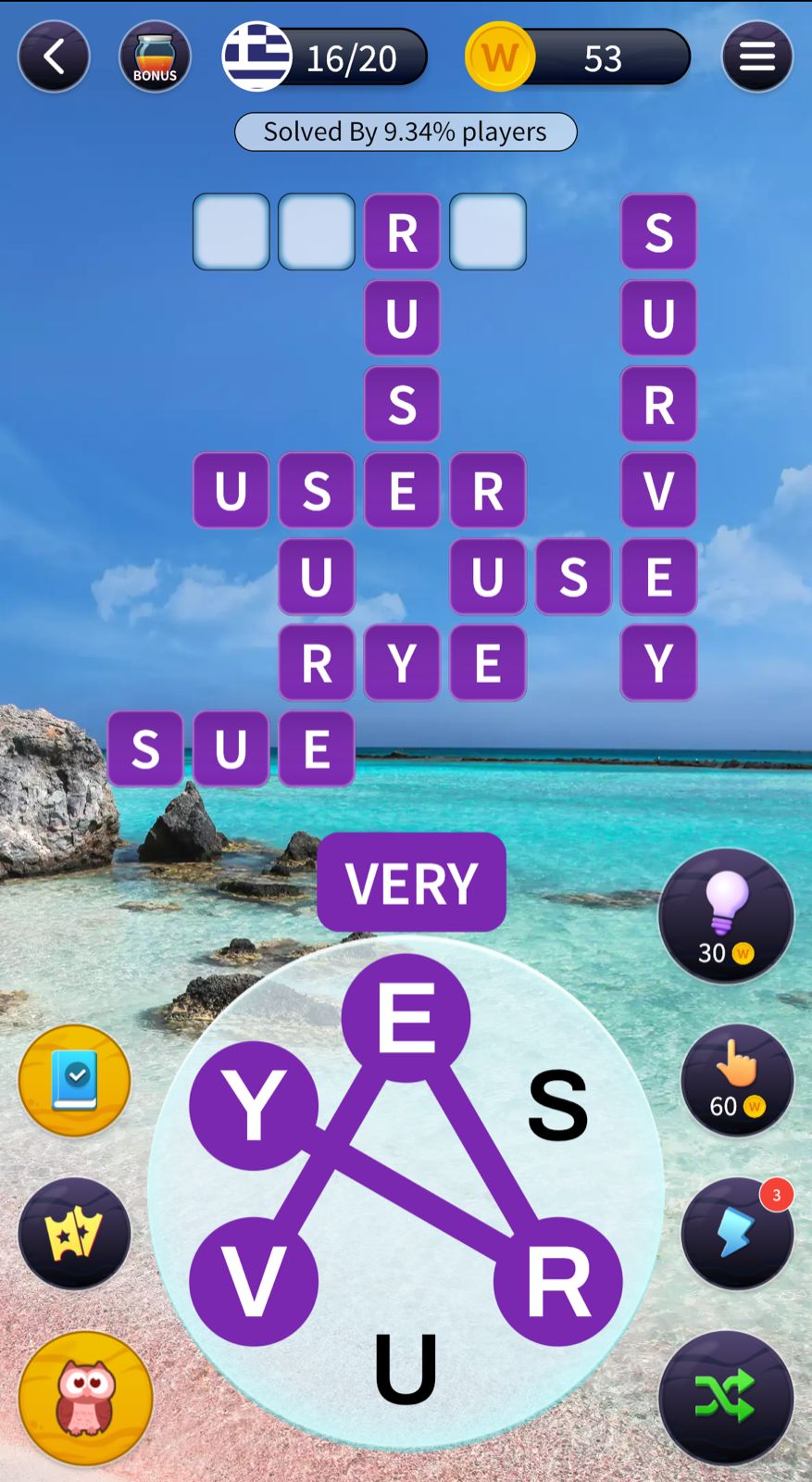
Task: Open the hamburger menu
Action: tap(756, 57)
